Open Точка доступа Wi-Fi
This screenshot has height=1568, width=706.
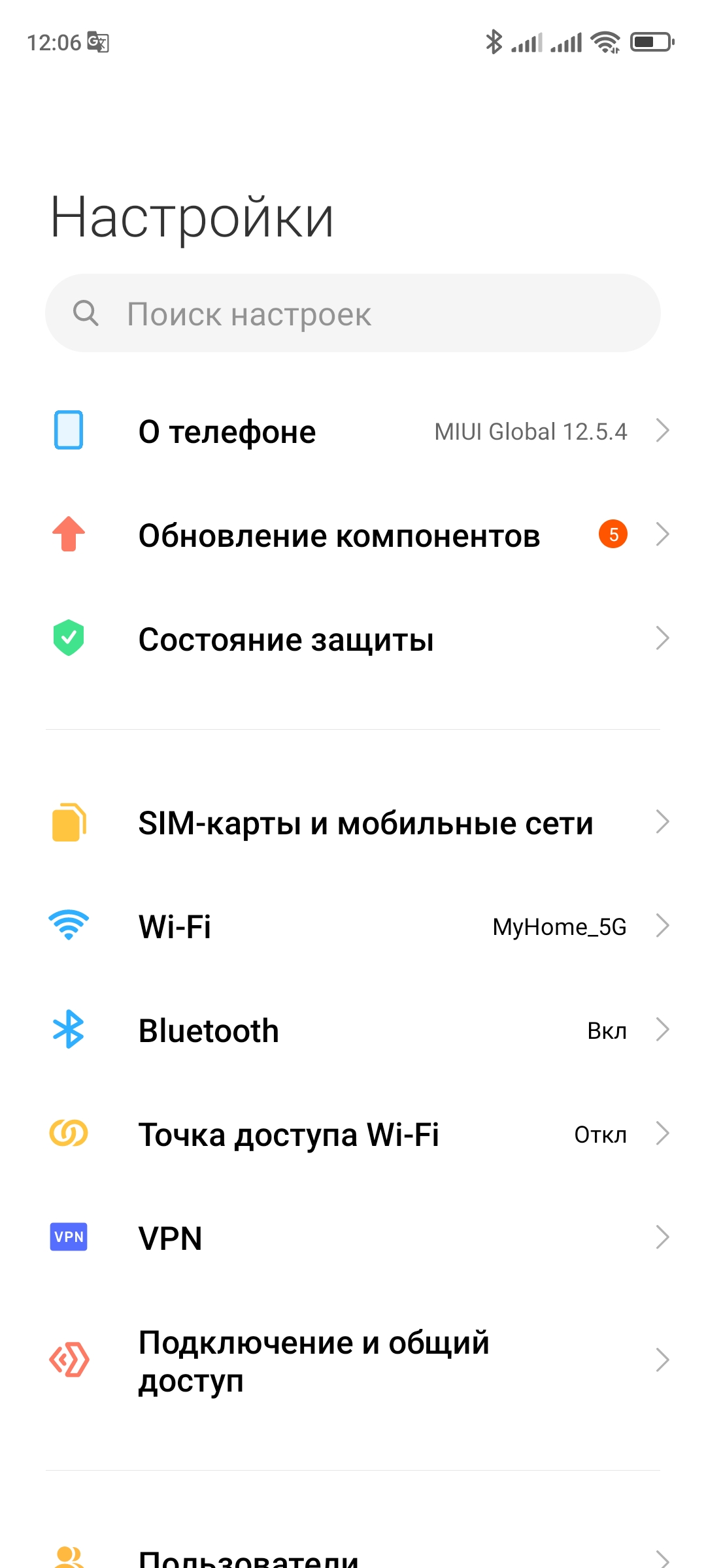click(x=353, y=1134)
